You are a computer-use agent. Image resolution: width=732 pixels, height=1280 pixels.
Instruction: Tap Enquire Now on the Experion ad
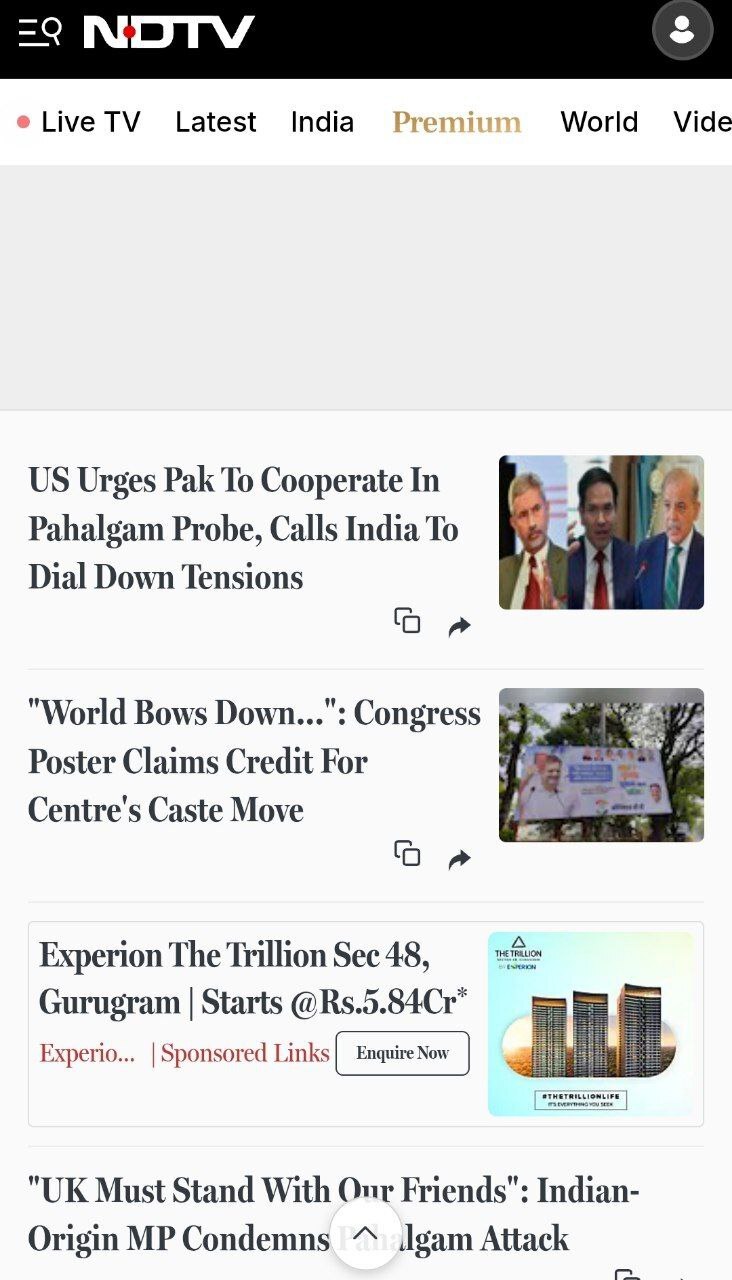(402, 1053)
